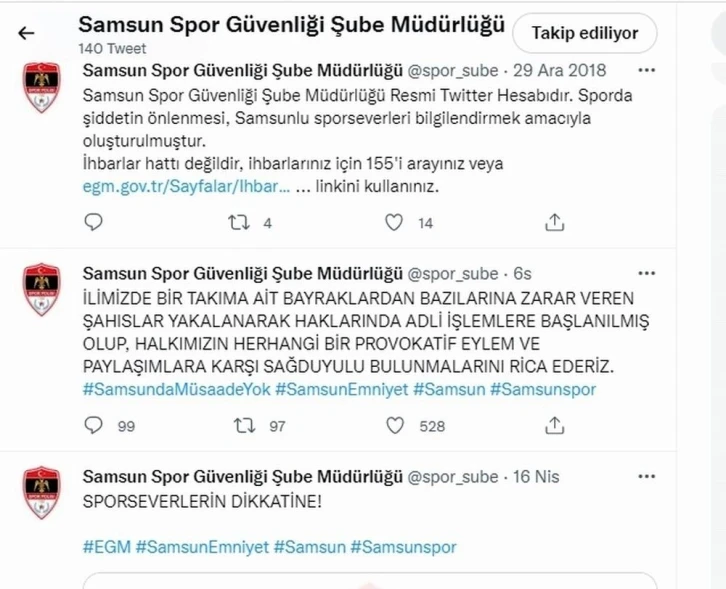Open the #Samsunspor hashtag in the 6s tweet
This screenshot has height=589, width=726.
tap(541, 387)
